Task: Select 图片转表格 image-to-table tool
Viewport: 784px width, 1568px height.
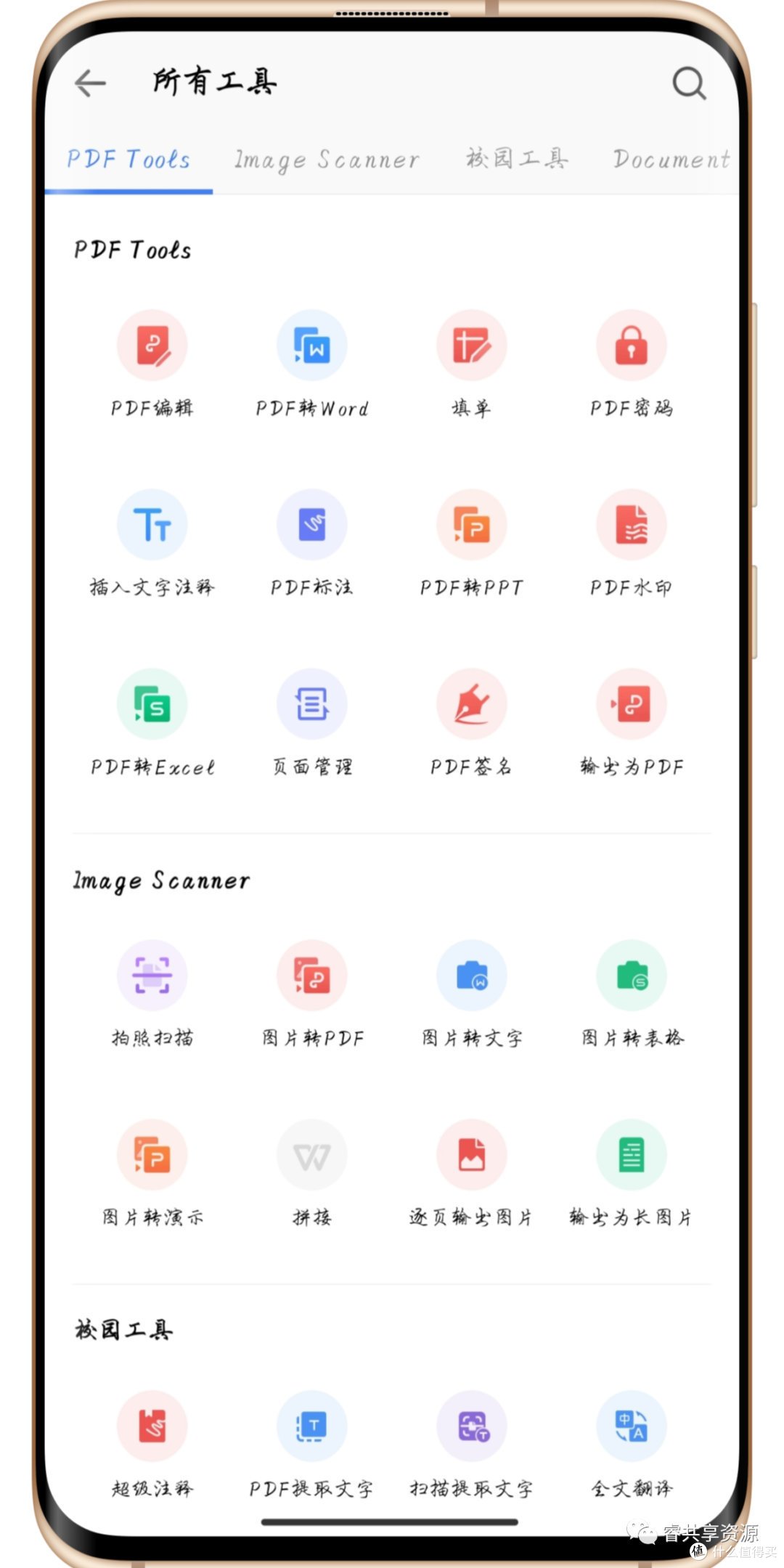Action: point(632,975)
